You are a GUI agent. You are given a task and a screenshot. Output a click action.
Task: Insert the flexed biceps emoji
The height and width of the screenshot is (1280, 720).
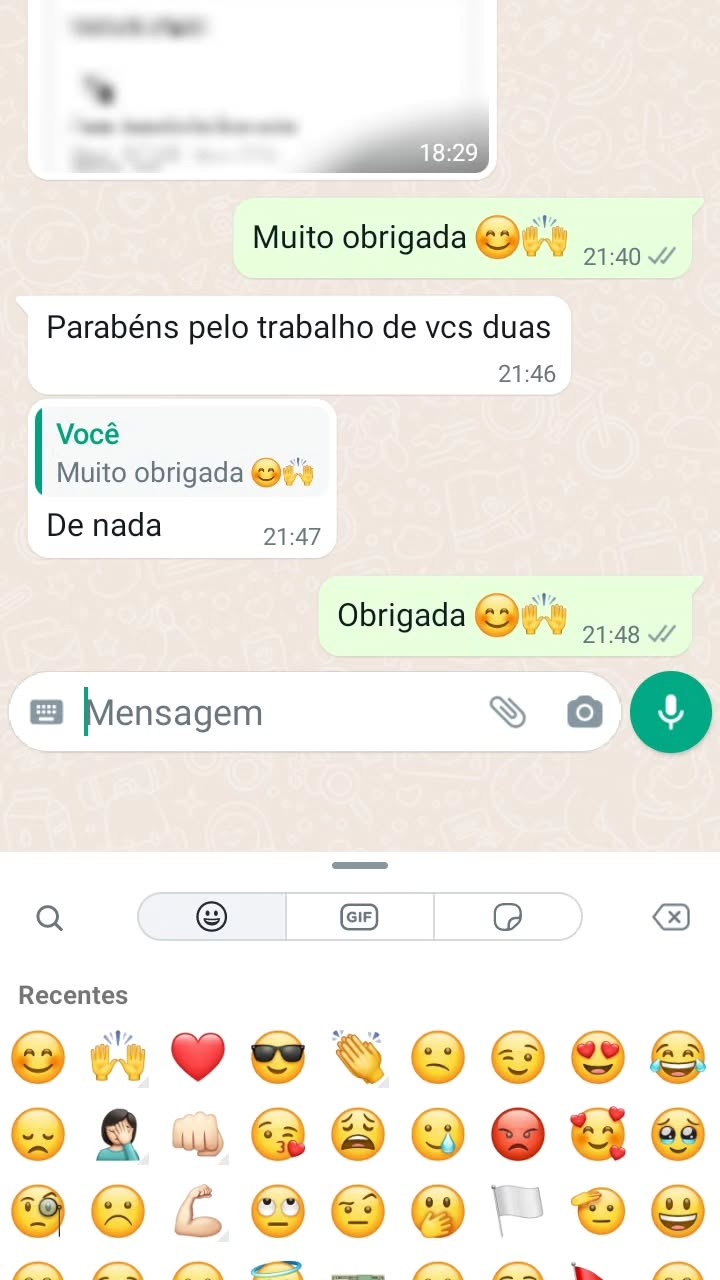[198, 1212]
